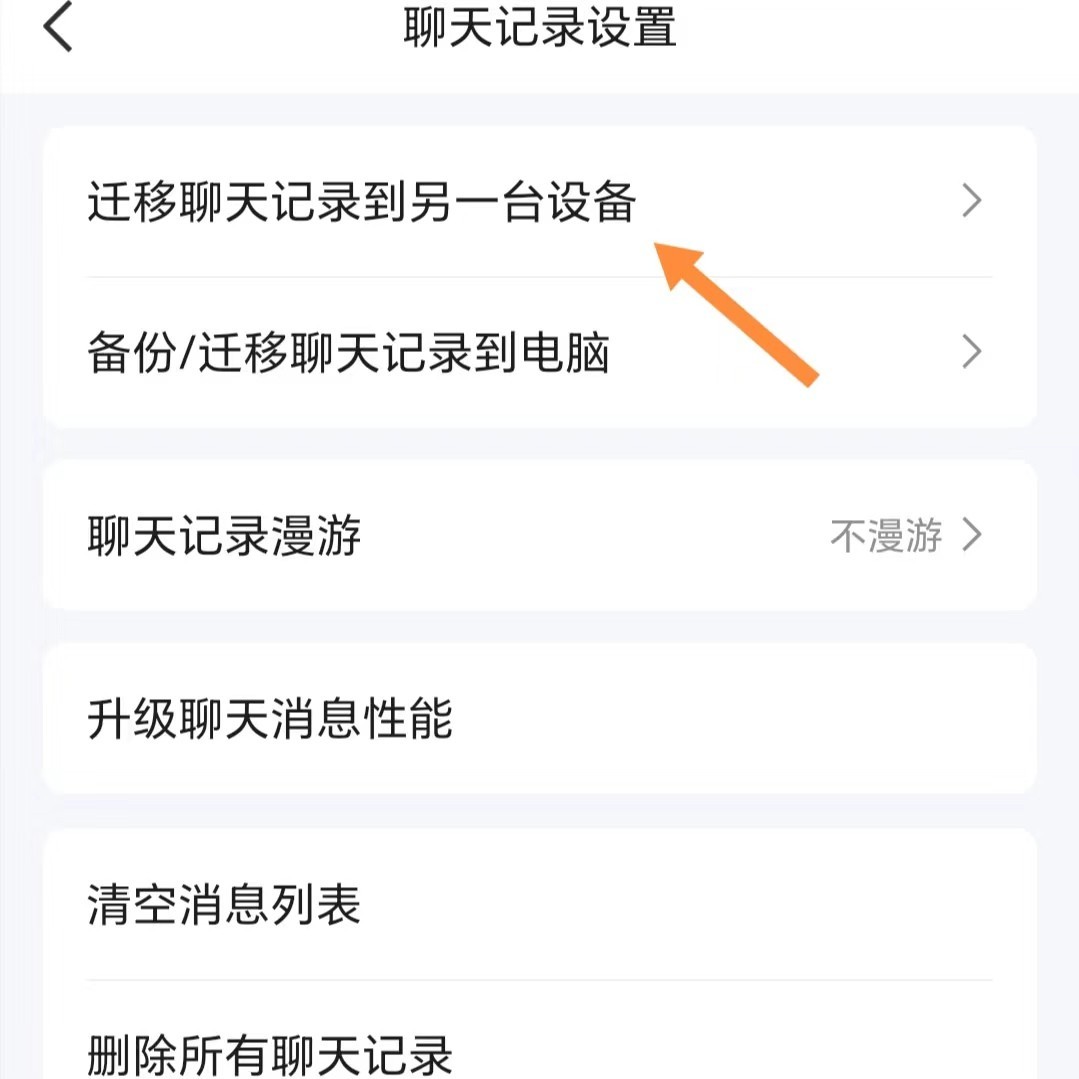Open 备份/迁移聊天记录到电脑
The height and width of the screenshot is (1079, 1079).
[348, 353]
